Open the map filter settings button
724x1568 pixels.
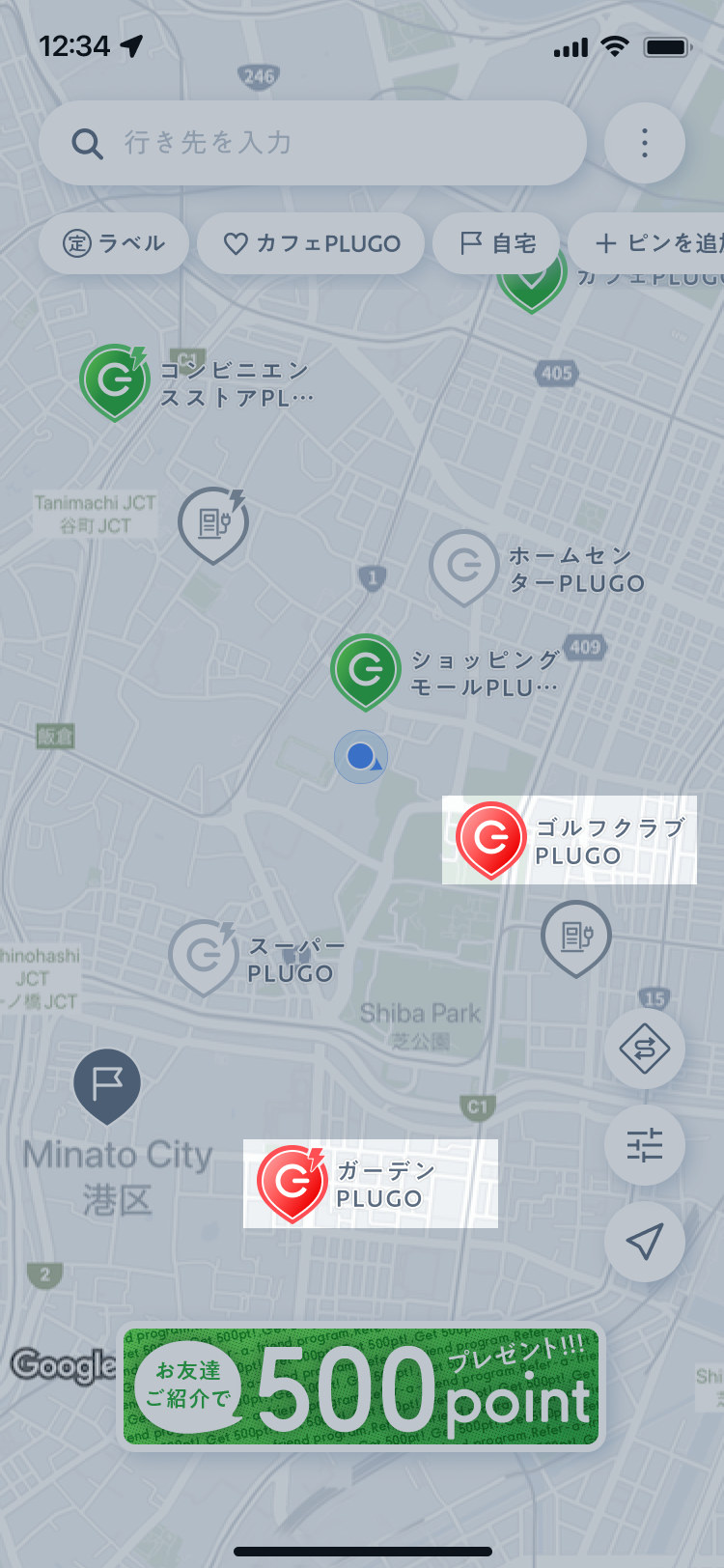click(645, 1145)
